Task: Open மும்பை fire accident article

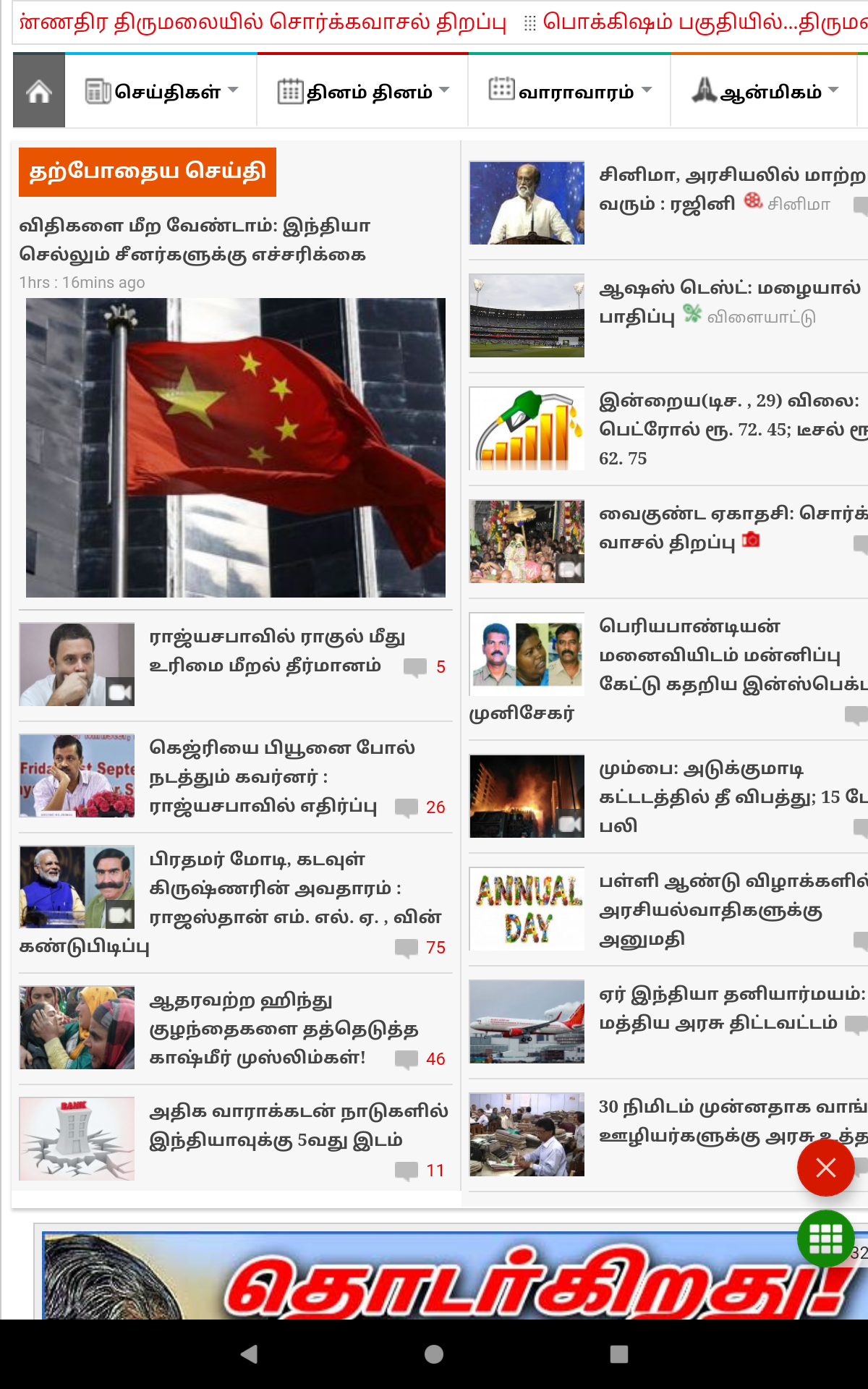Action: coord(732,797)
